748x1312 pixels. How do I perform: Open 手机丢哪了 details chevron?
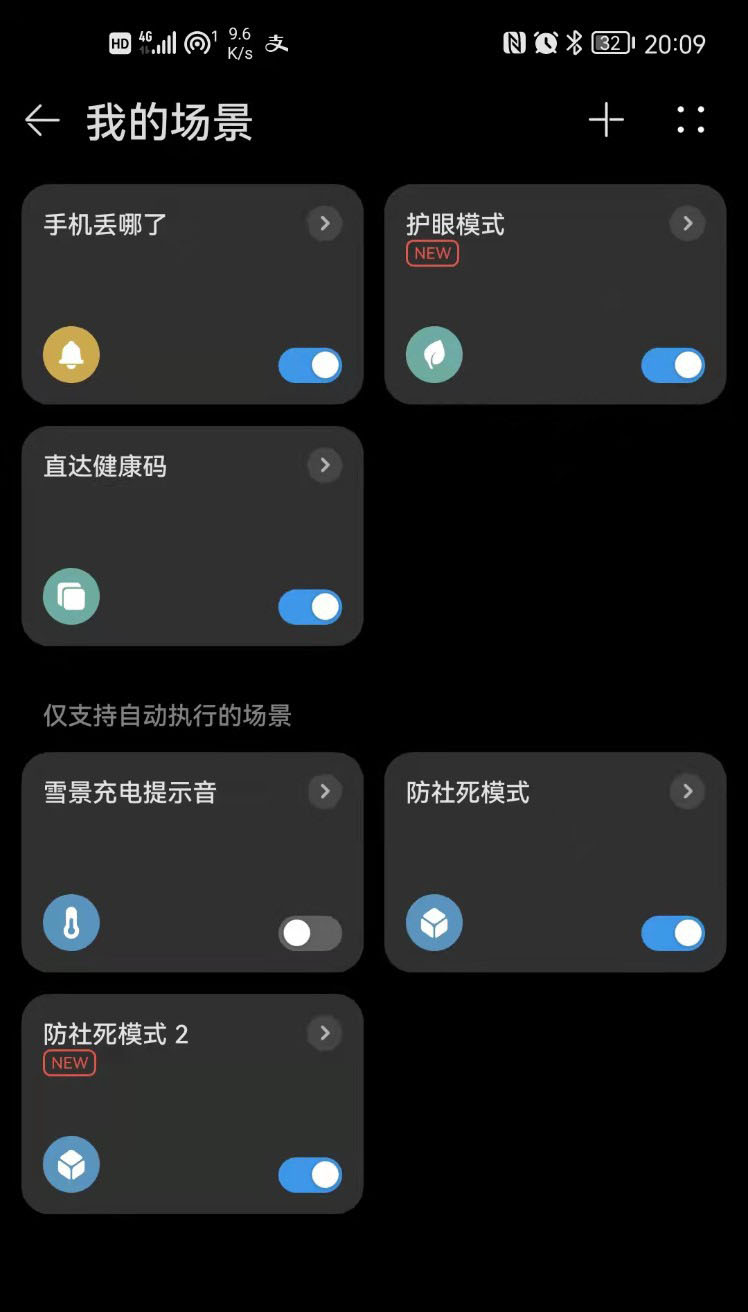[324, 223]
